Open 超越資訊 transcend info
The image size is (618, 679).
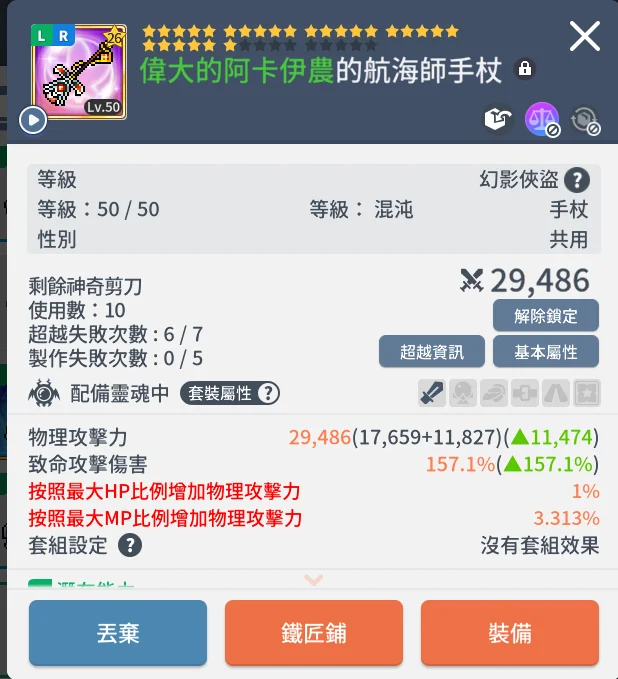pyautogui.click(x=431, y=352)
